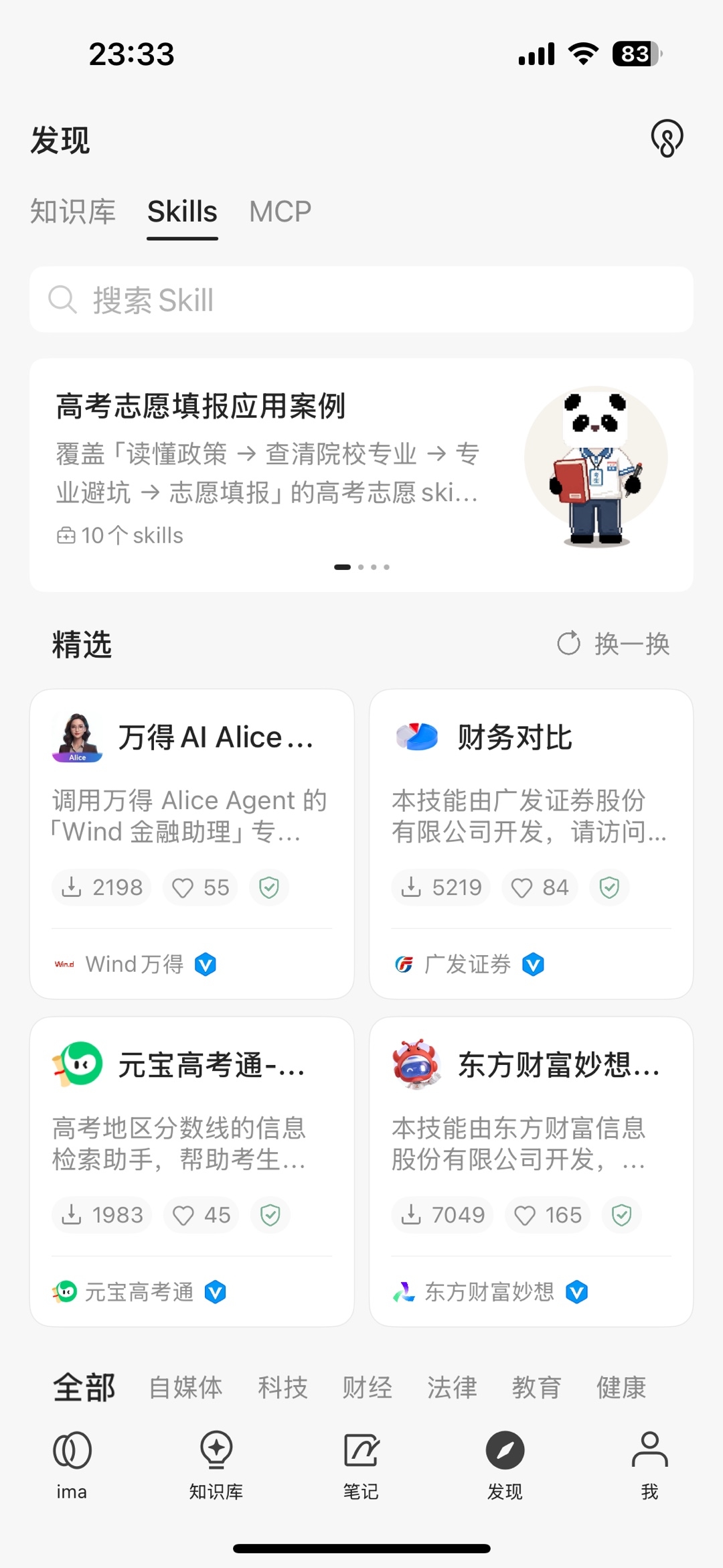The width and height of the screenshot is (723, 1568).
Task: Switch to the 知识库 top tab
Action: 73,212
